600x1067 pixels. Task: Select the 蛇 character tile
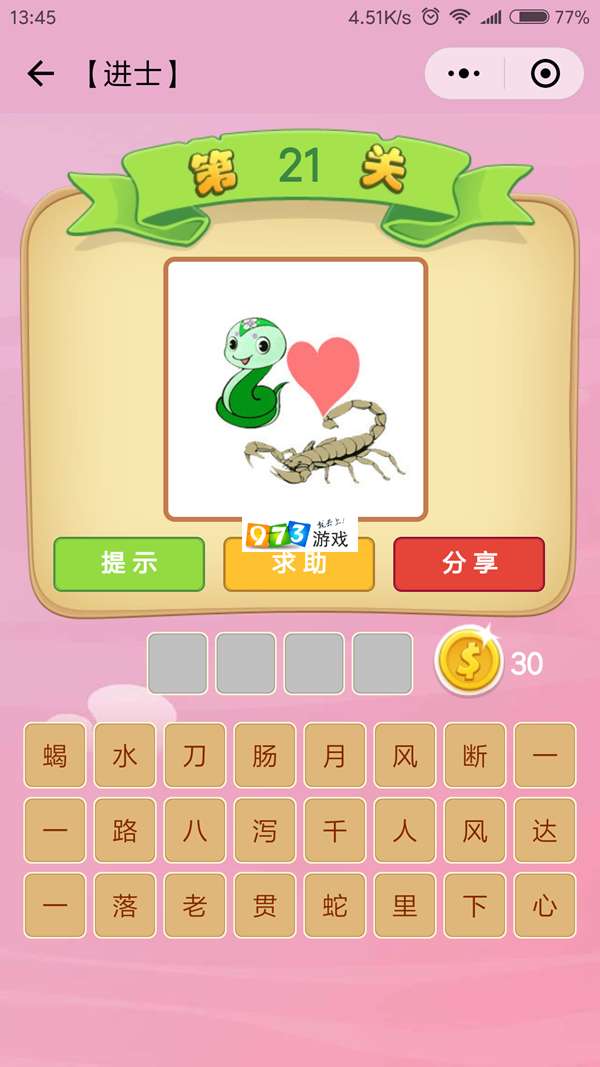click(x=335, y=906)
